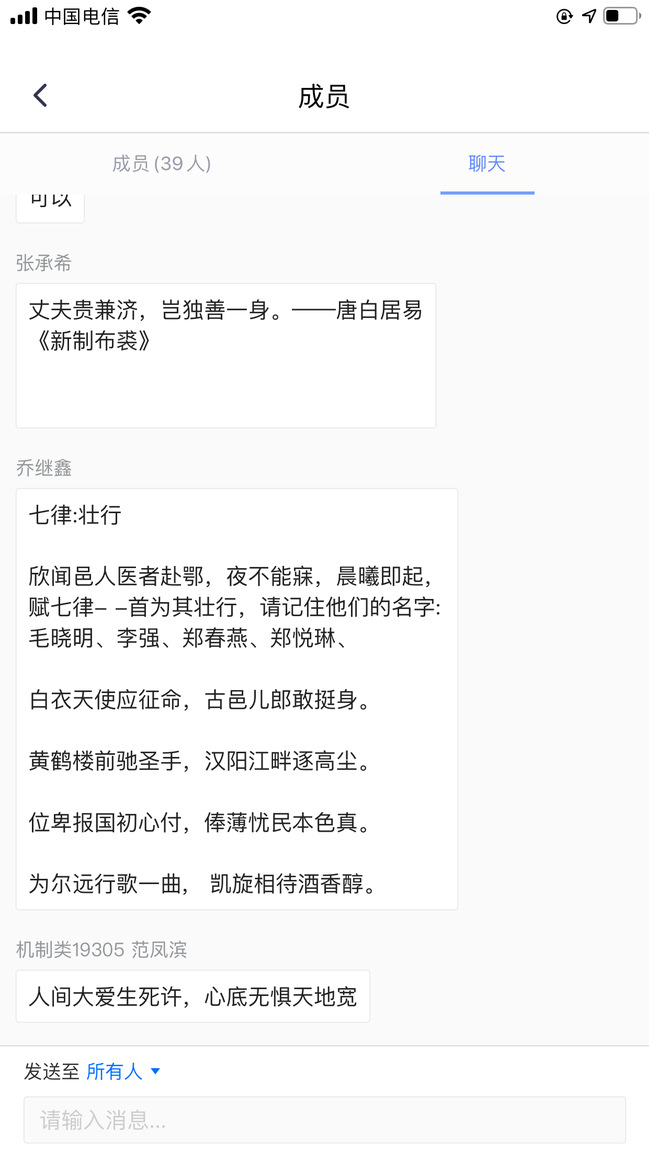Viewport: 649px width, 1155px height.
Task: Select the 聊天 tab
Action: (487, 164)
